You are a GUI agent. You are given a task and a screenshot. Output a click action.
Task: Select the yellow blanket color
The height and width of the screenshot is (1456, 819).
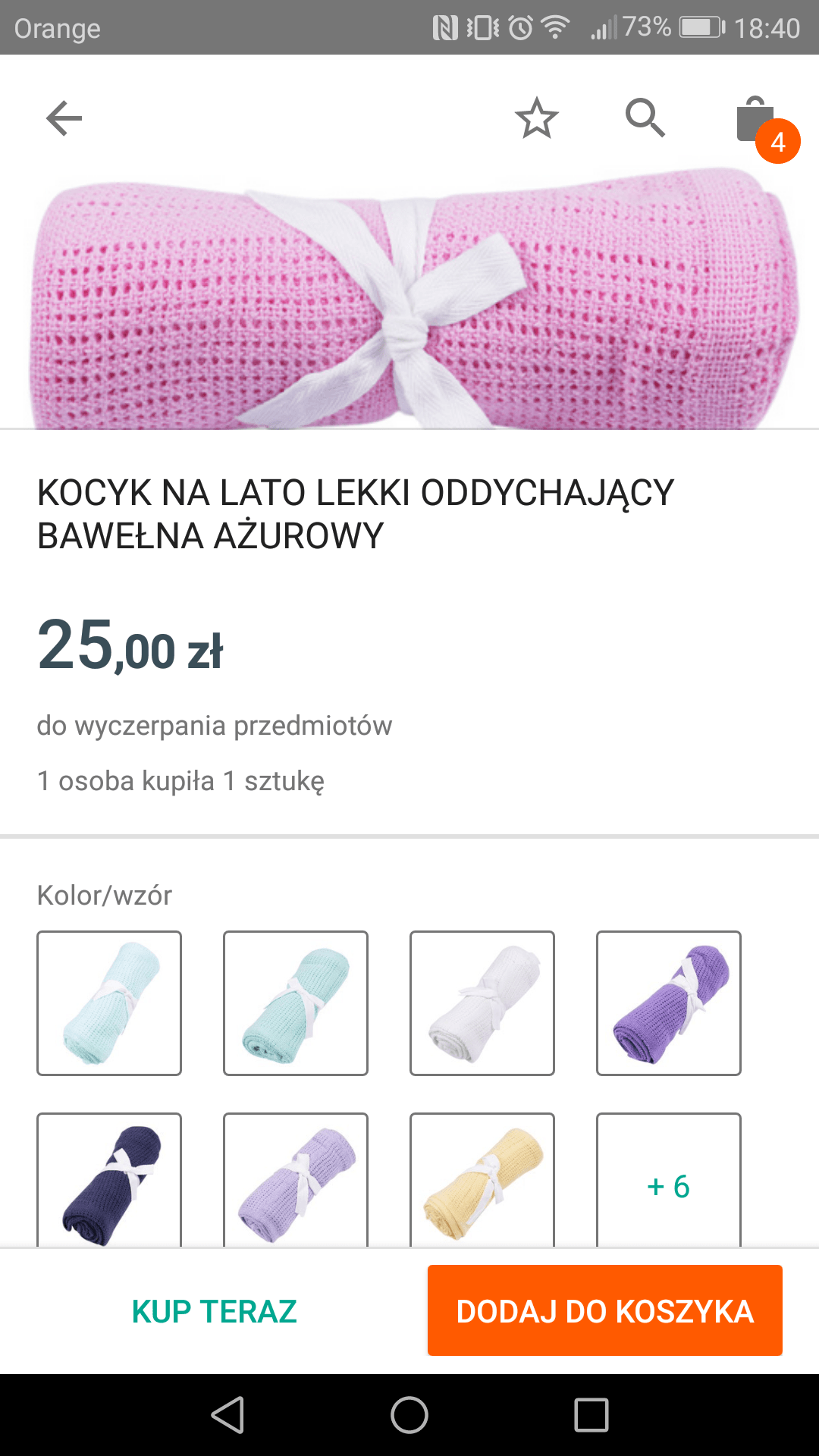(x=482, y=1179)
